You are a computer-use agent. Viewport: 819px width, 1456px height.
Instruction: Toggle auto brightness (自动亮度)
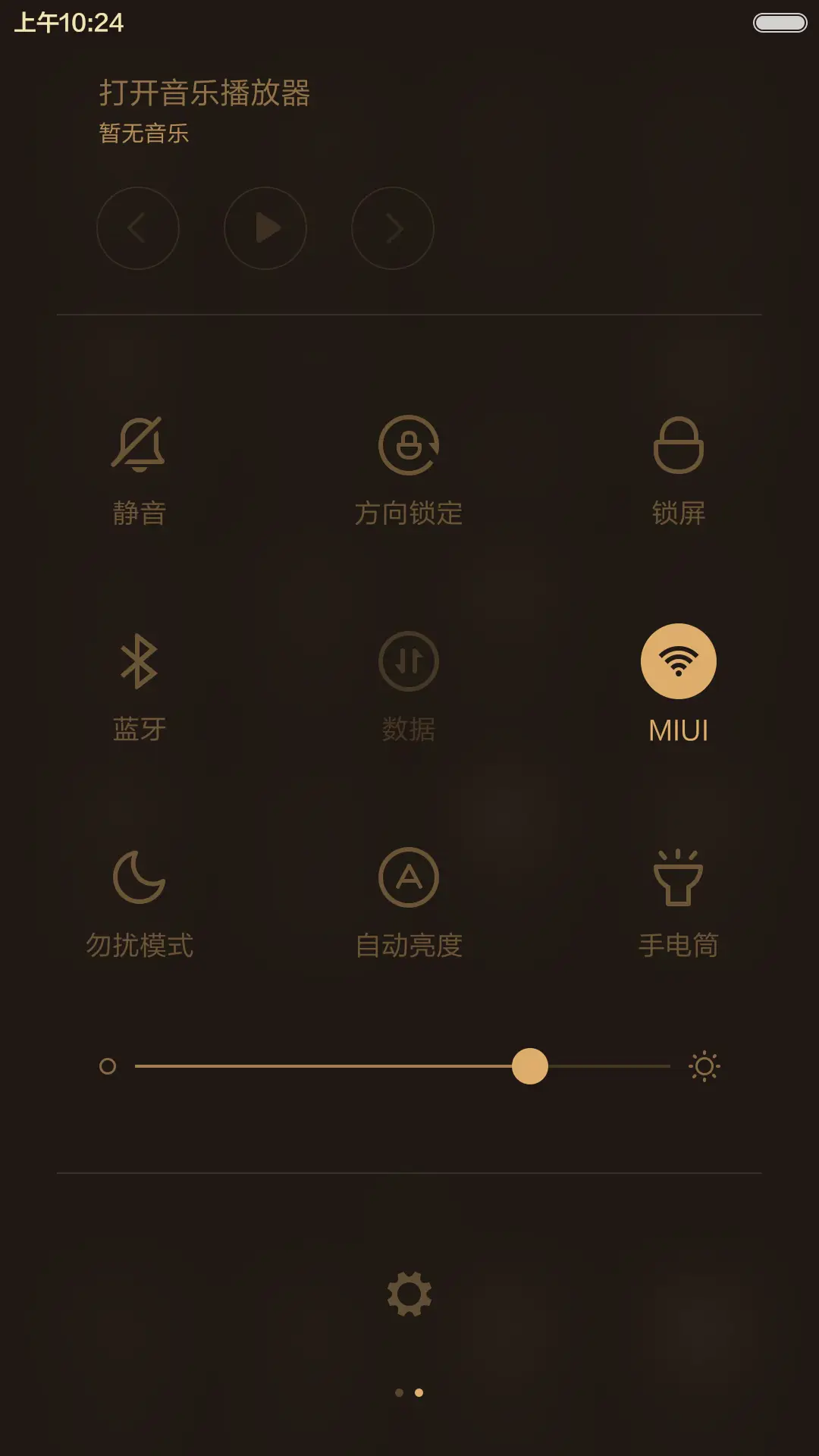click(409, 895)
